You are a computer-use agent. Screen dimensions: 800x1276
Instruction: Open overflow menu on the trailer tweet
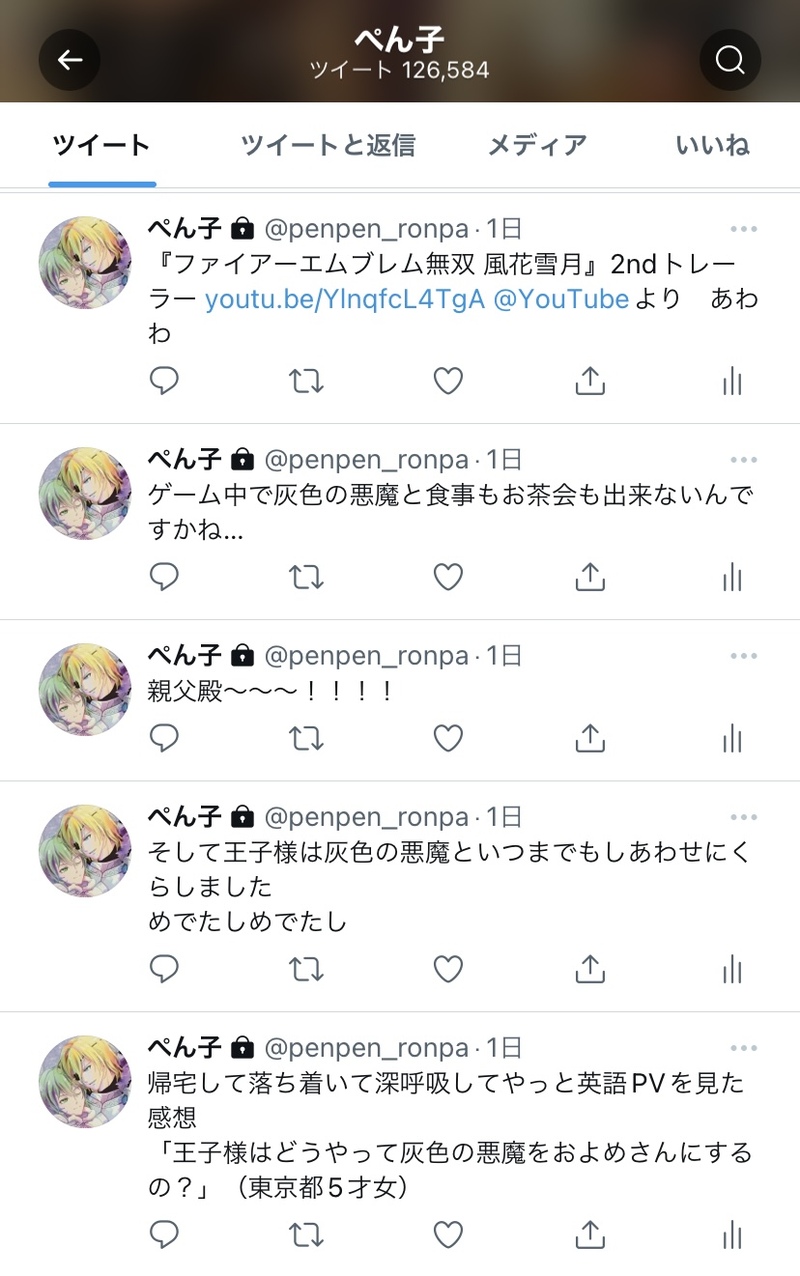[x=744, y=229]
